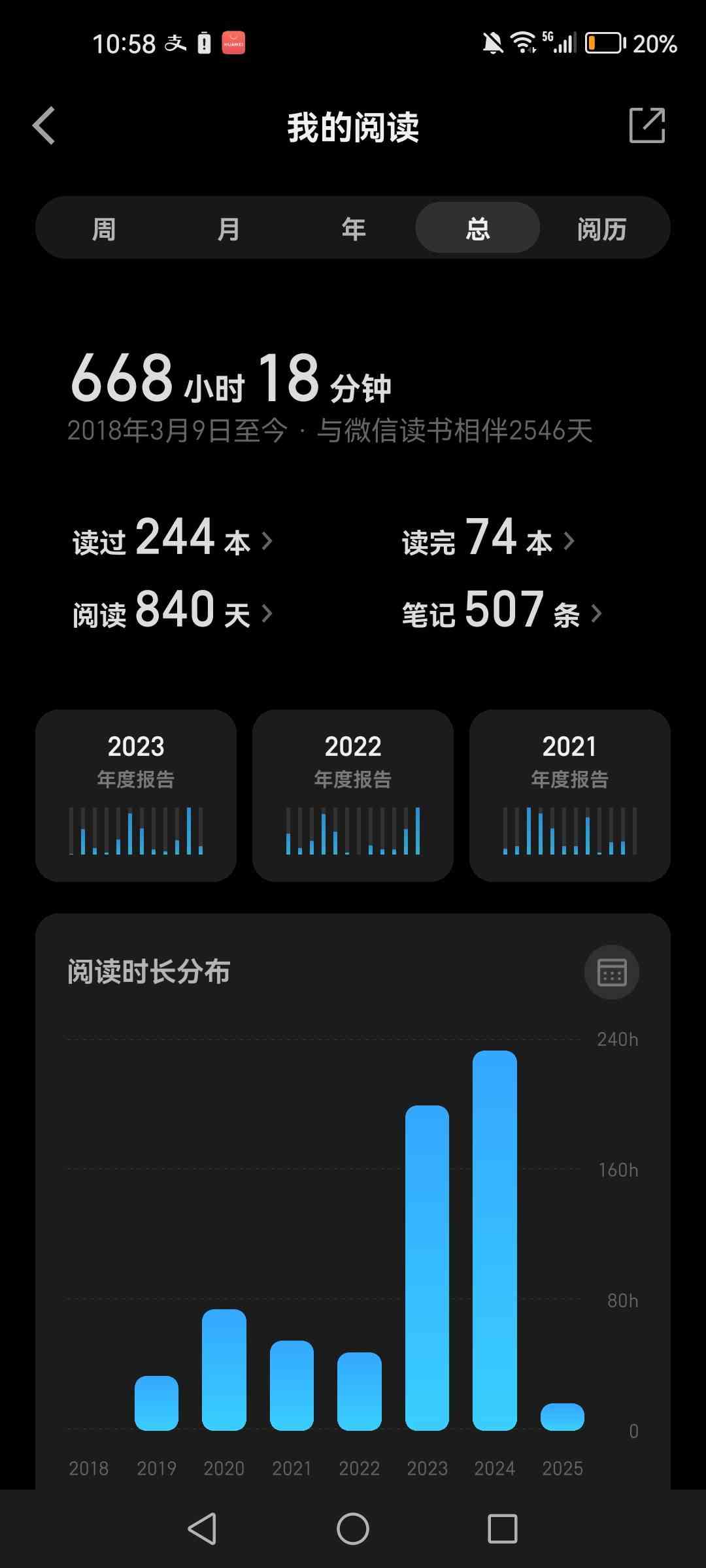Open the 阅历 tab
This screenshot has width=706, height=1568.
tap(602, 229)
